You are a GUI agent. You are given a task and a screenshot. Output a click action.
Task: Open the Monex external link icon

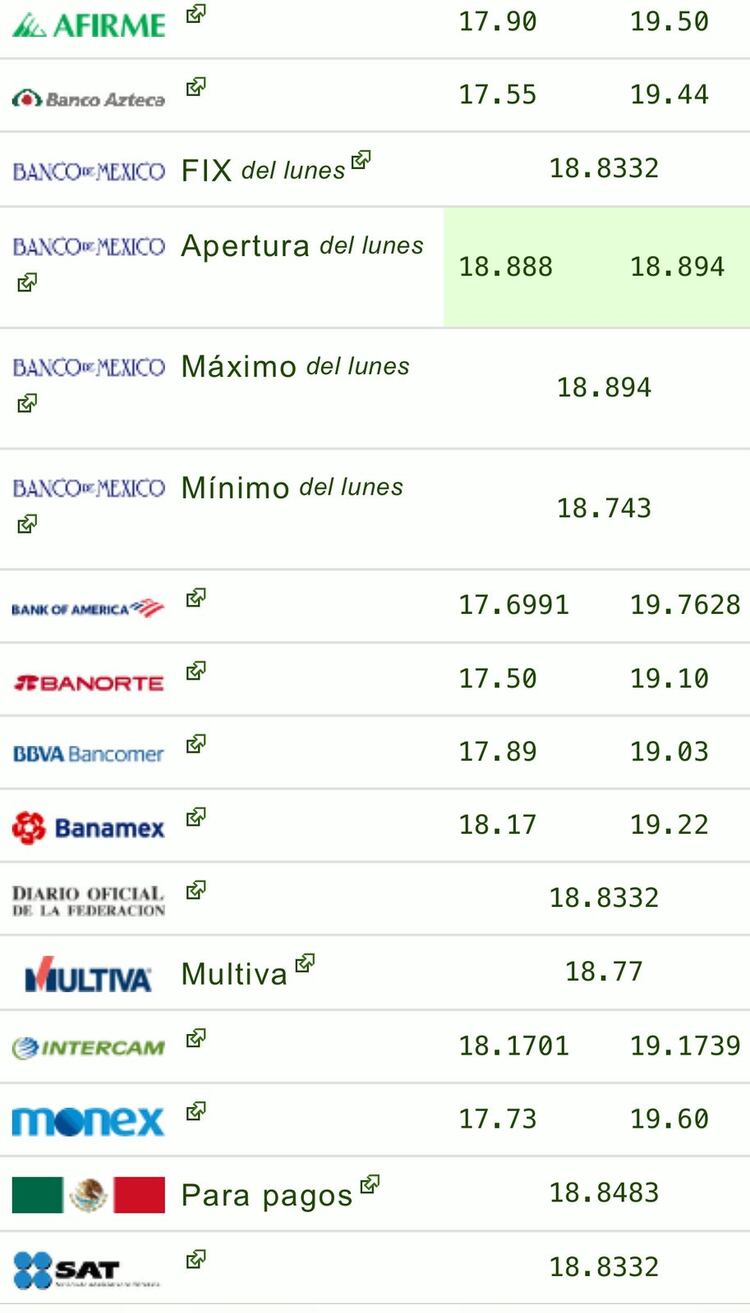pos(196,1111)
